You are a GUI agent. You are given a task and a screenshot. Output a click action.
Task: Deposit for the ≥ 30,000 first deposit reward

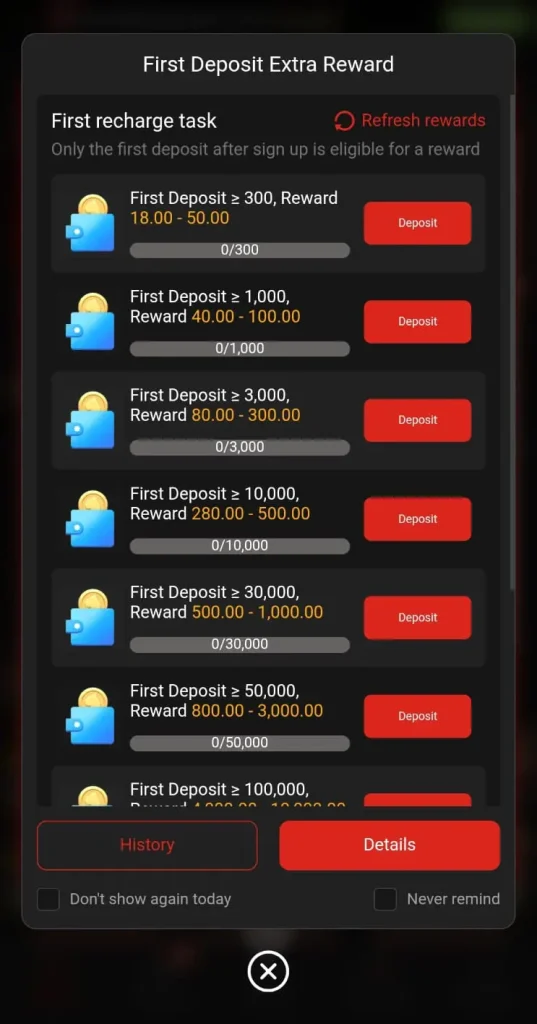click(417, 618)
